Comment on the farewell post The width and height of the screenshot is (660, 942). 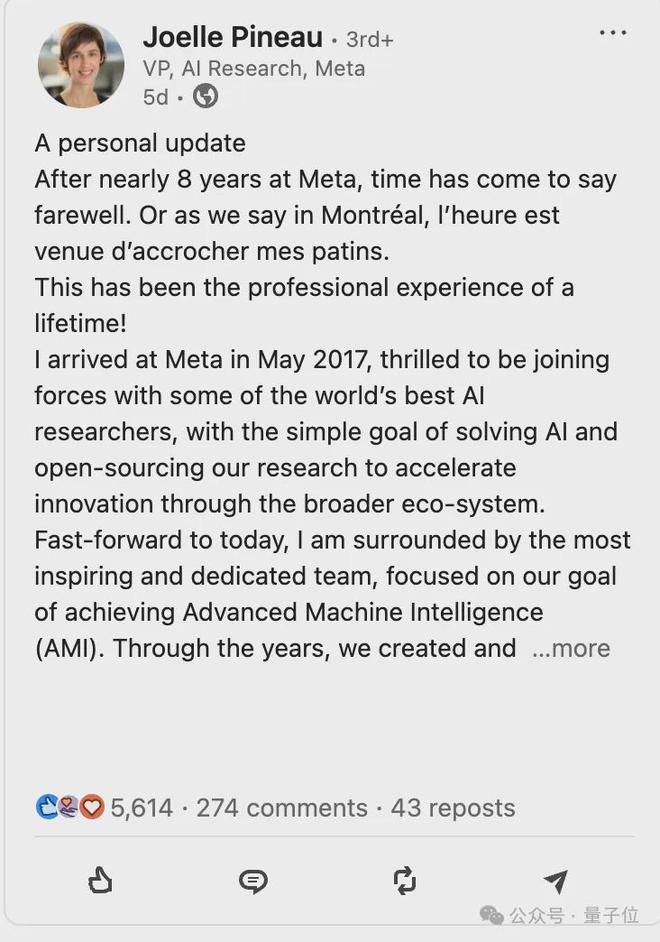[x=253, y=880]
